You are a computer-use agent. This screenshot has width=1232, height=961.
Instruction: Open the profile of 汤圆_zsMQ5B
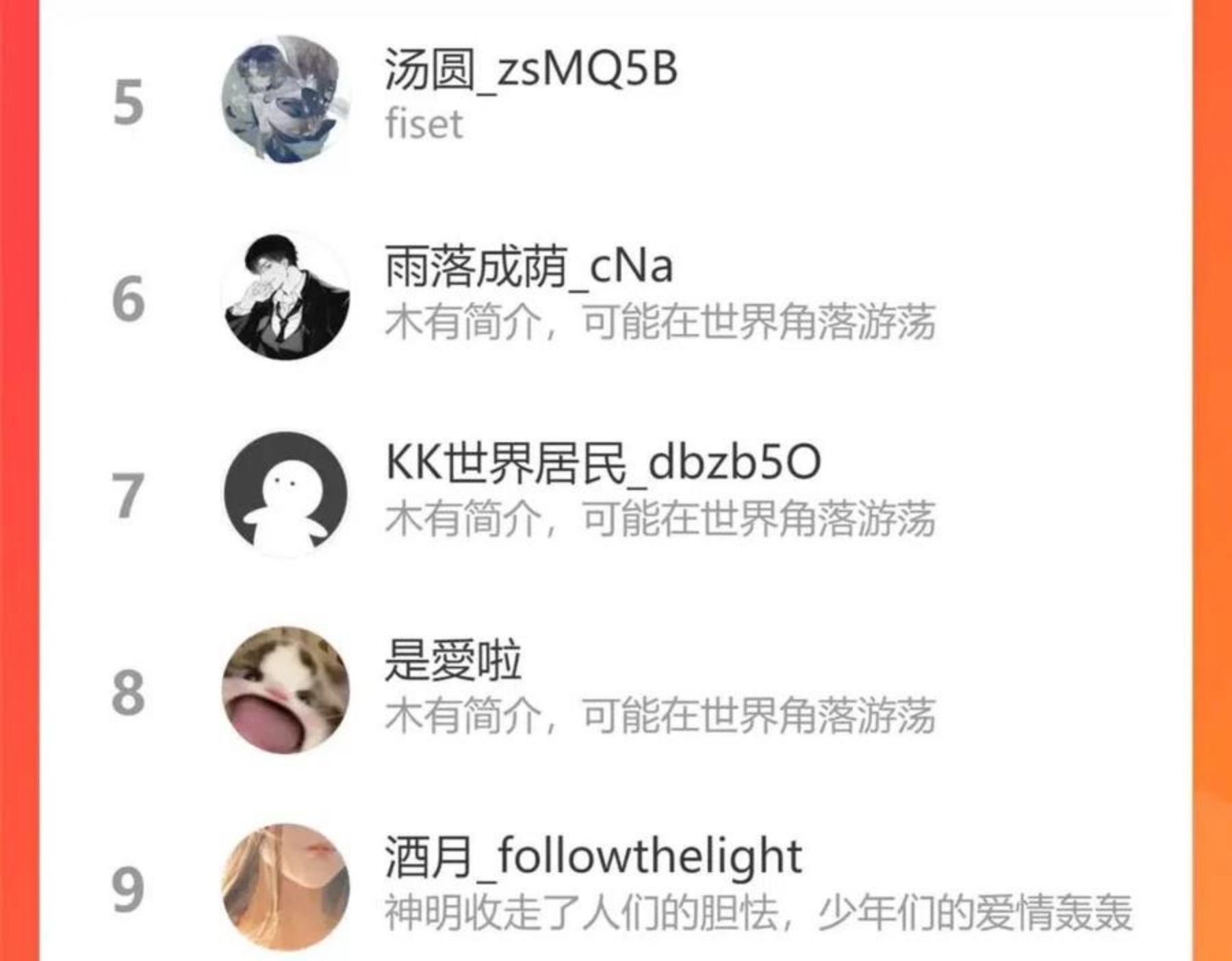616,99
